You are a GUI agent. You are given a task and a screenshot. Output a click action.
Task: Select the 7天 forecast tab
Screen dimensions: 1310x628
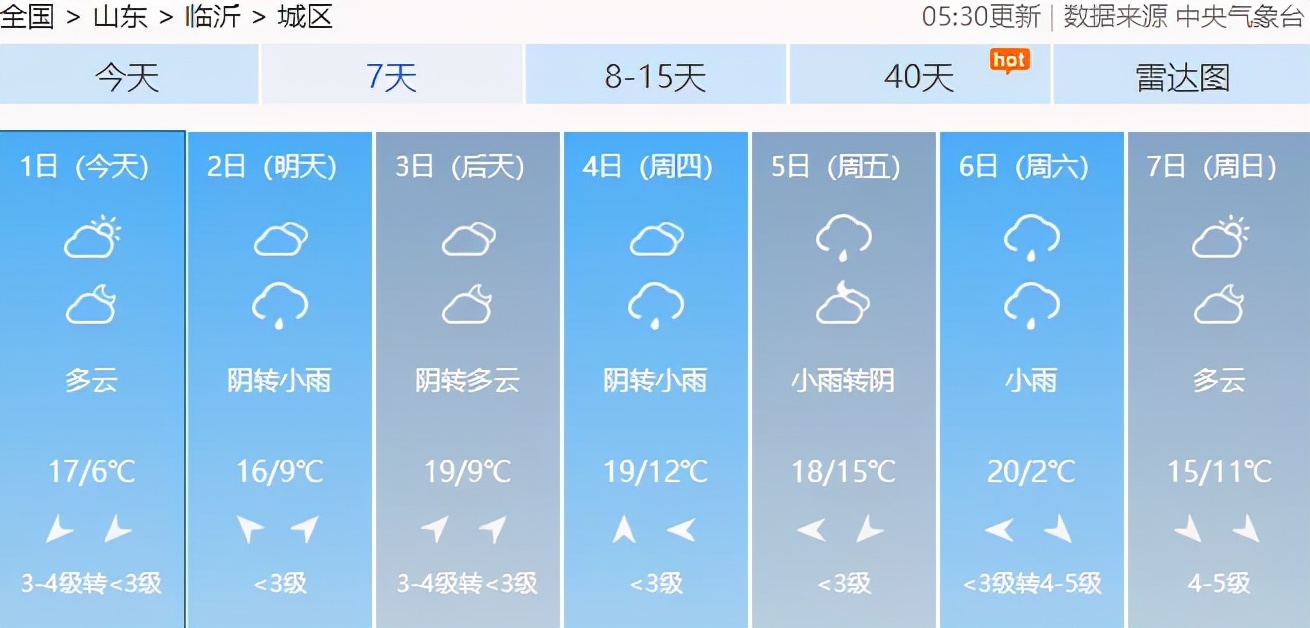tap(391, 76)
